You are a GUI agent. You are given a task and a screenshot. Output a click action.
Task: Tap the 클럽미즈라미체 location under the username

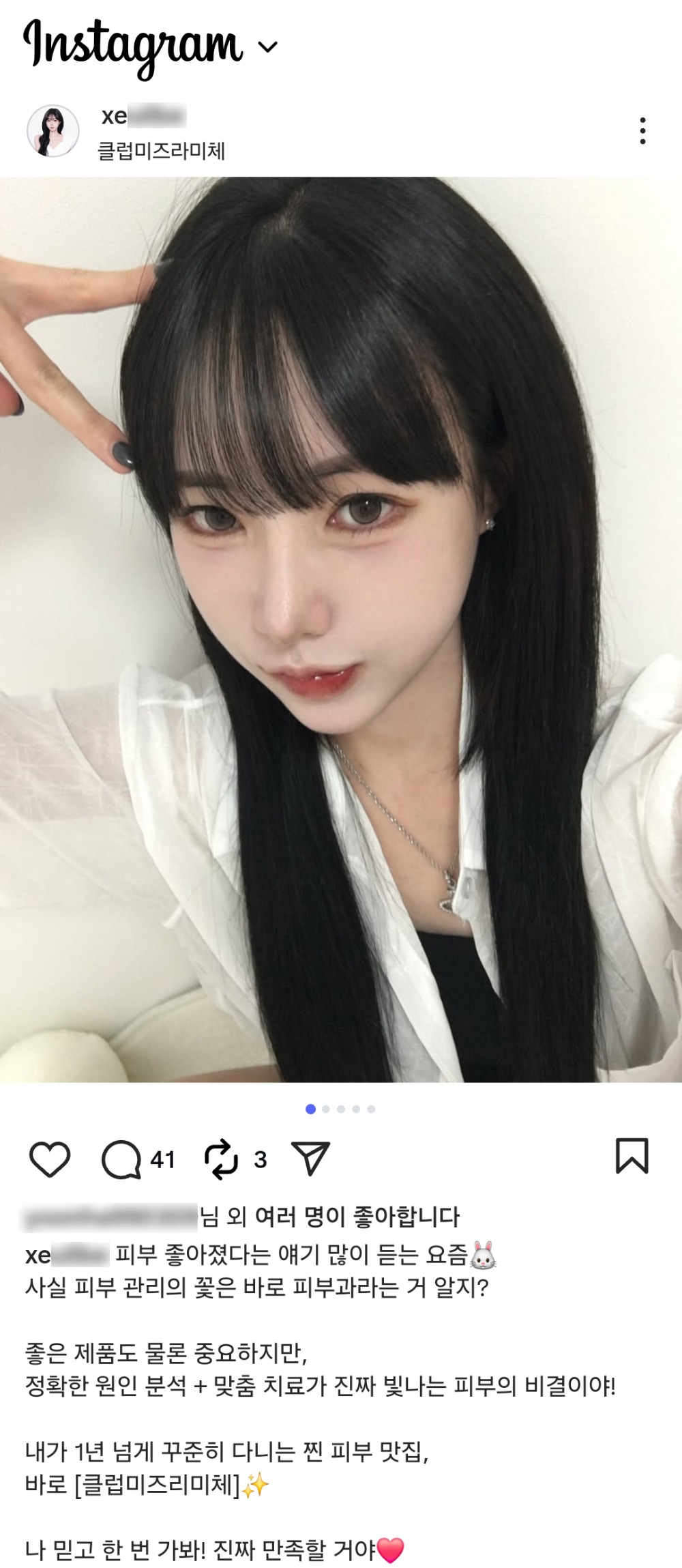click(161, 151)
